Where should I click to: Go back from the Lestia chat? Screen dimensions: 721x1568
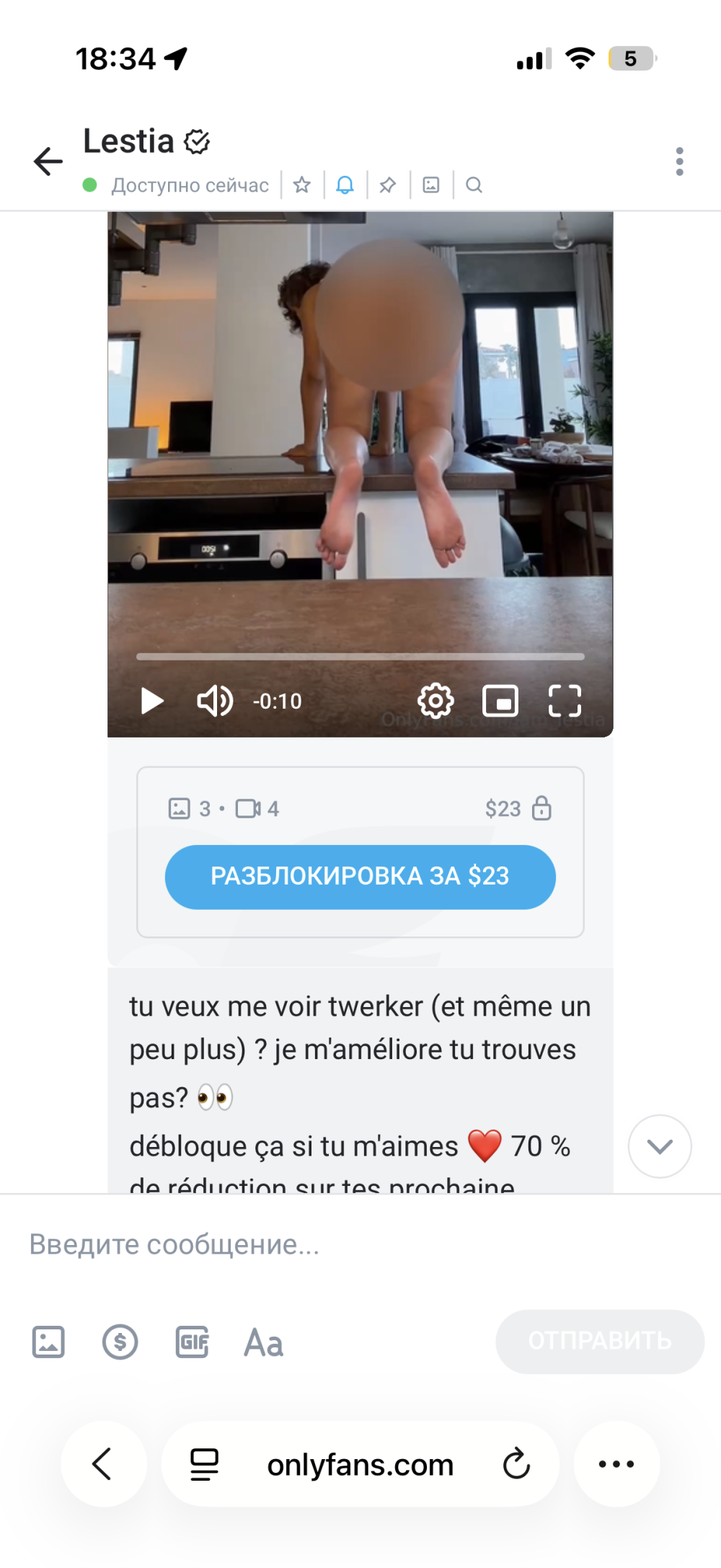coord(48,161)
